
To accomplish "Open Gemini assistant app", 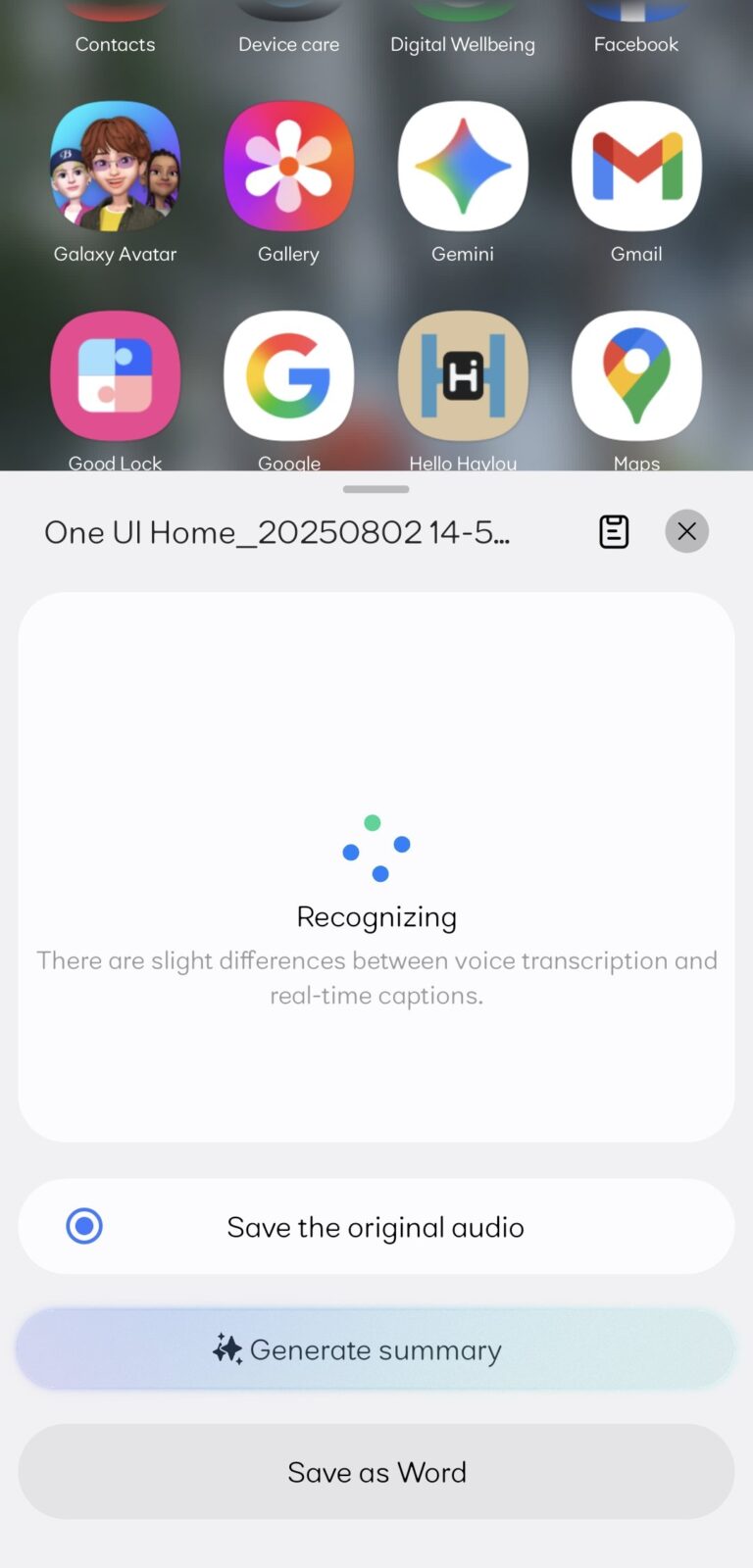I will (463, 166).
